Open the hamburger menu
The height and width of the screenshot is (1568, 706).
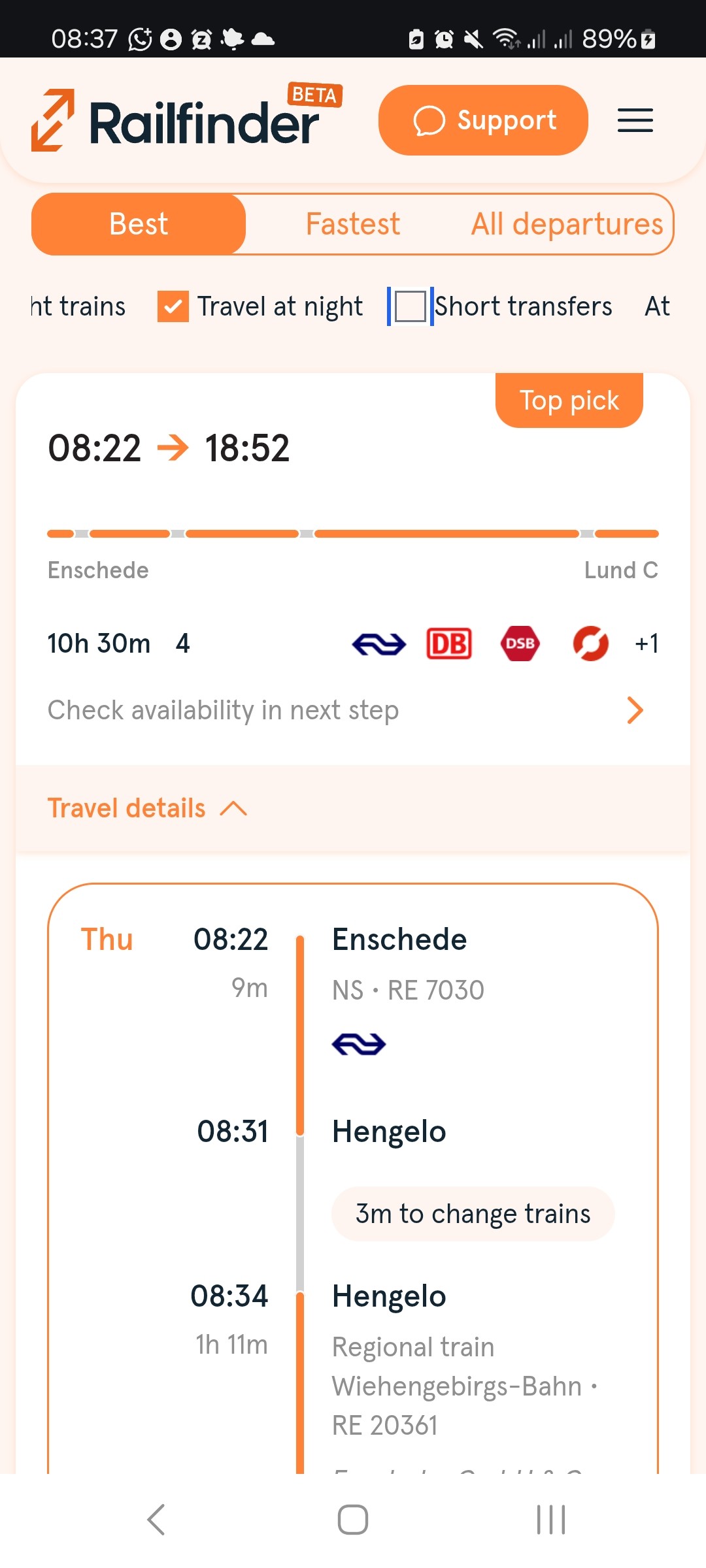(635, 120)
